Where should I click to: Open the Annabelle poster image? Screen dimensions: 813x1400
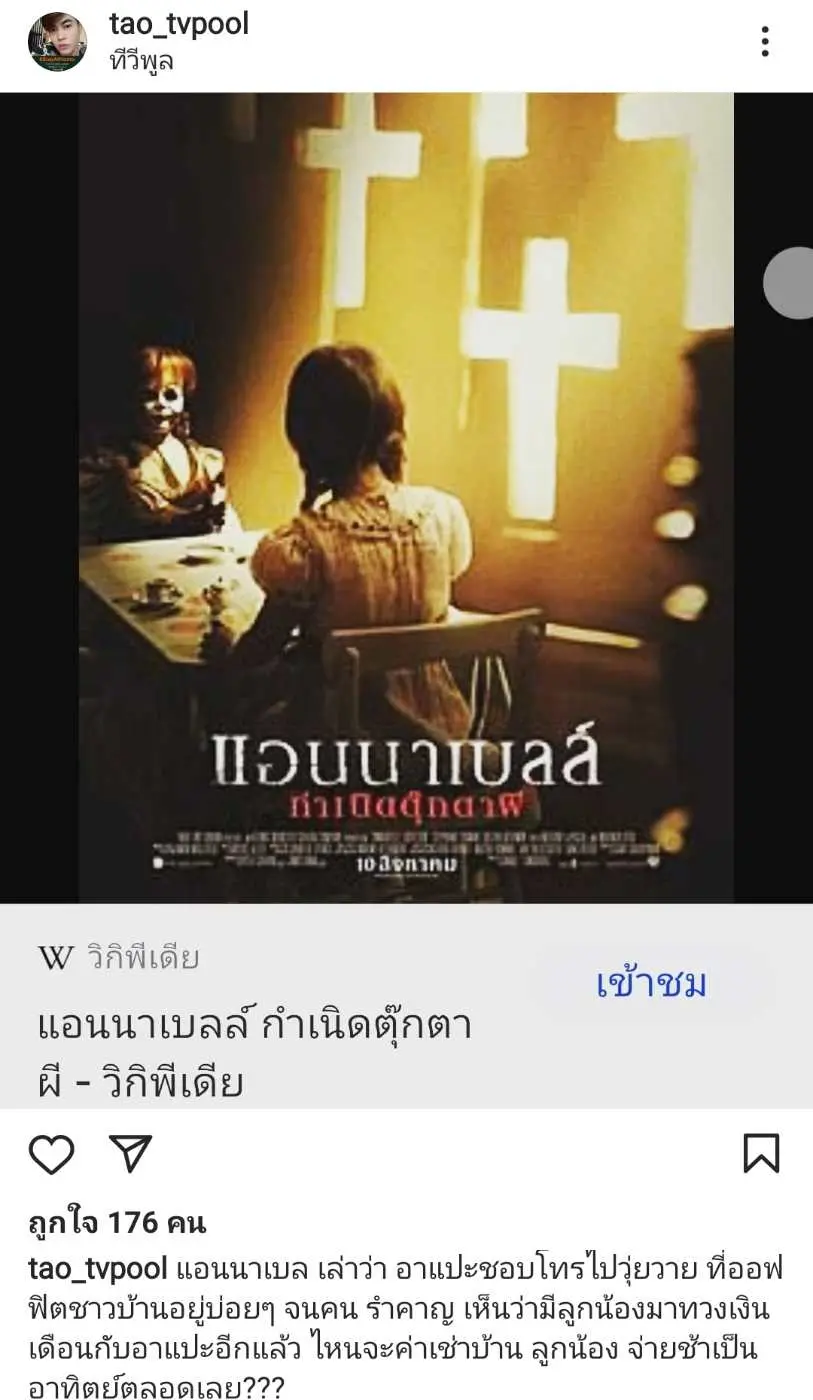click(x=405, y=497)
